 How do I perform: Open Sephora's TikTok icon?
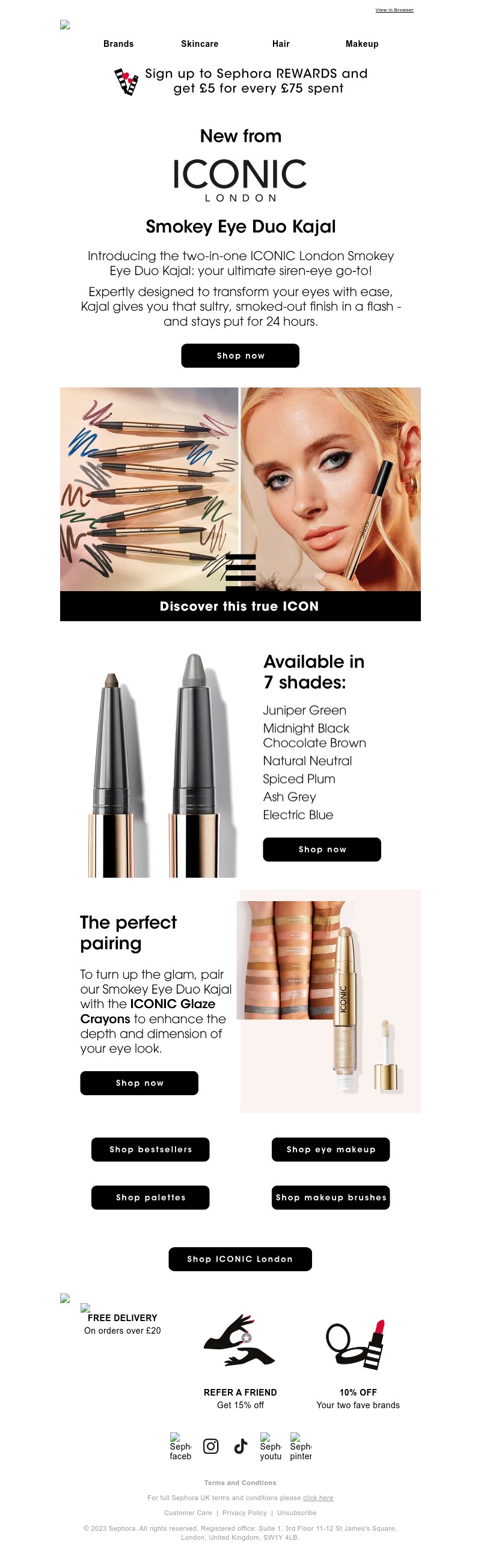click(240, 1445)
